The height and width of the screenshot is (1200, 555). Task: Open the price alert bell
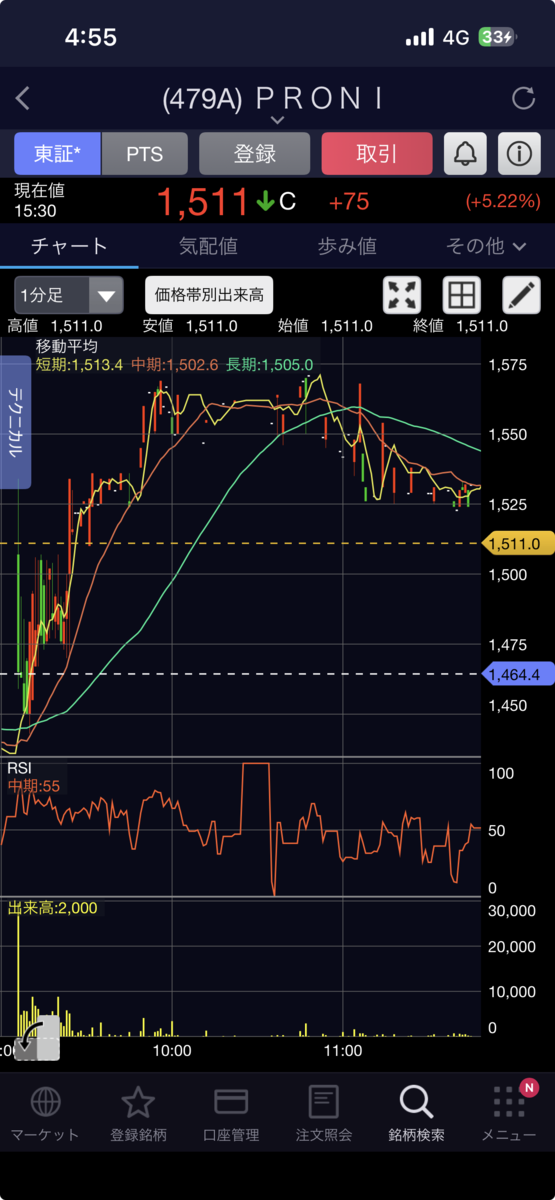click(465, 154)
